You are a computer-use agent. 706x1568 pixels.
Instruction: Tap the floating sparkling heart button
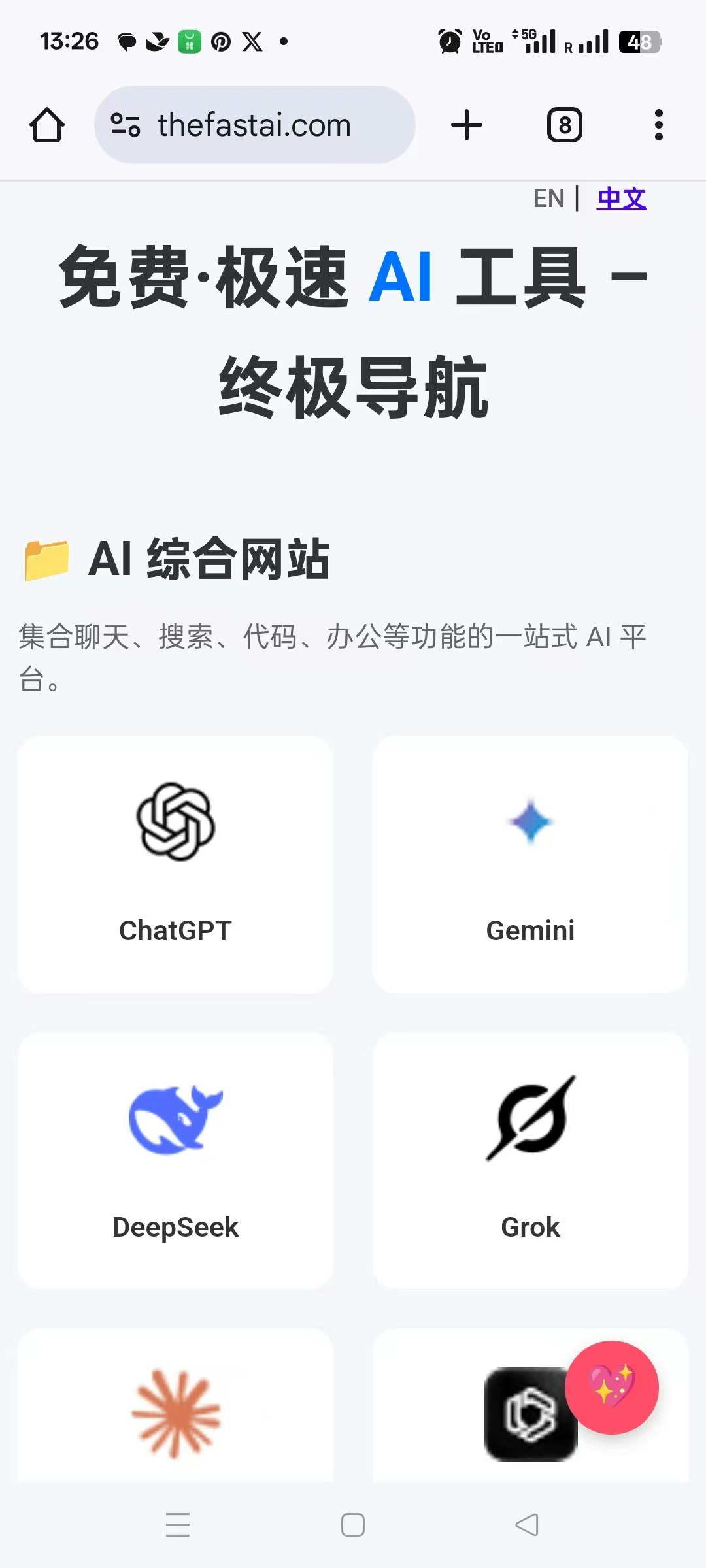click(x=612, y=1388)
